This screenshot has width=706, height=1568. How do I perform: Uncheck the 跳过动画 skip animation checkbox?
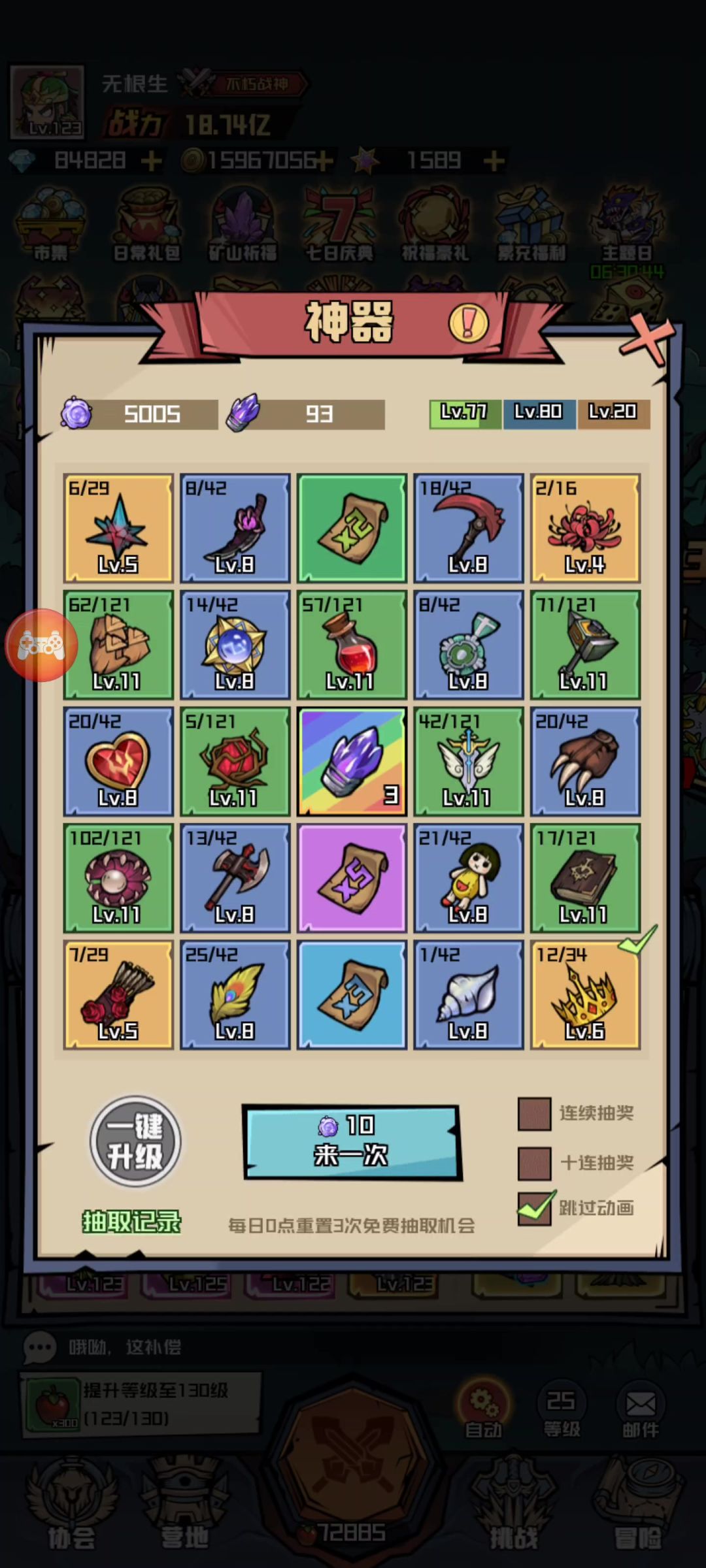click(x=534, y=1209)
